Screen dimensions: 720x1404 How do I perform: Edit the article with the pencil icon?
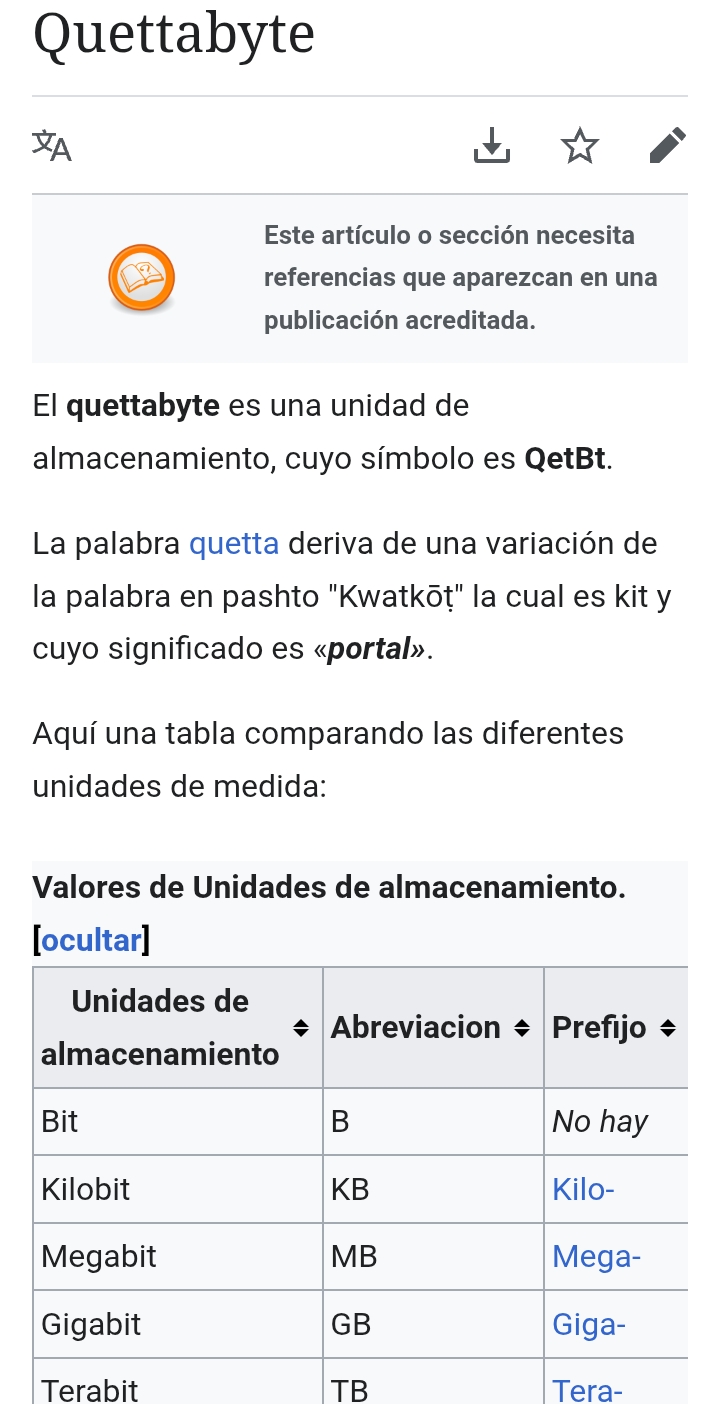point(667,146)
